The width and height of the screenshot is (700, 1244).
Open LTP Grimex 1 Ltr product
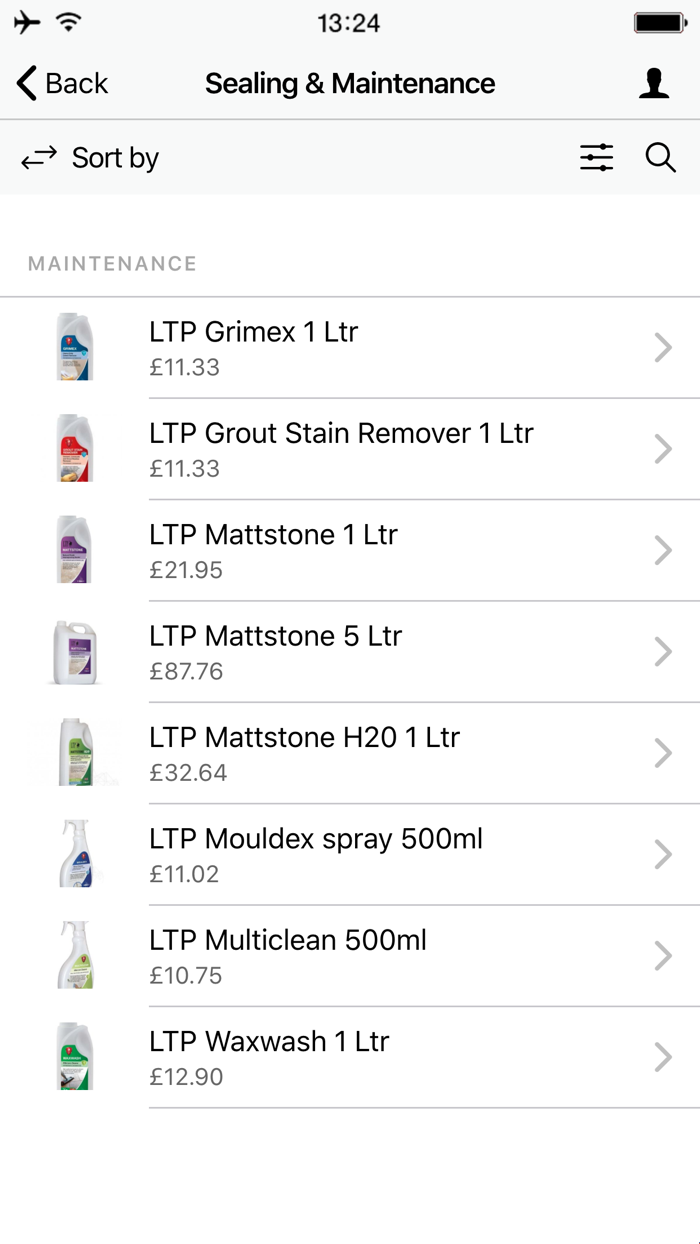(350, 348)
